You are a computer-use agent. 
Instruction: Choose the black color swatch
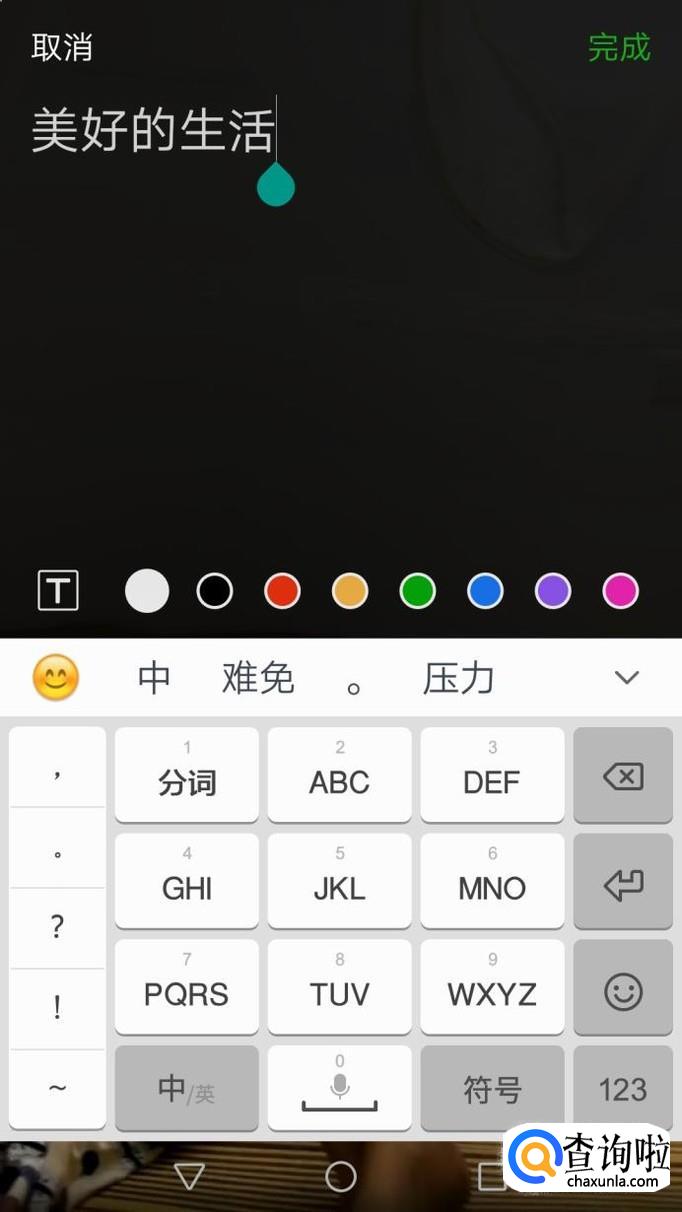tap(215, 591)
